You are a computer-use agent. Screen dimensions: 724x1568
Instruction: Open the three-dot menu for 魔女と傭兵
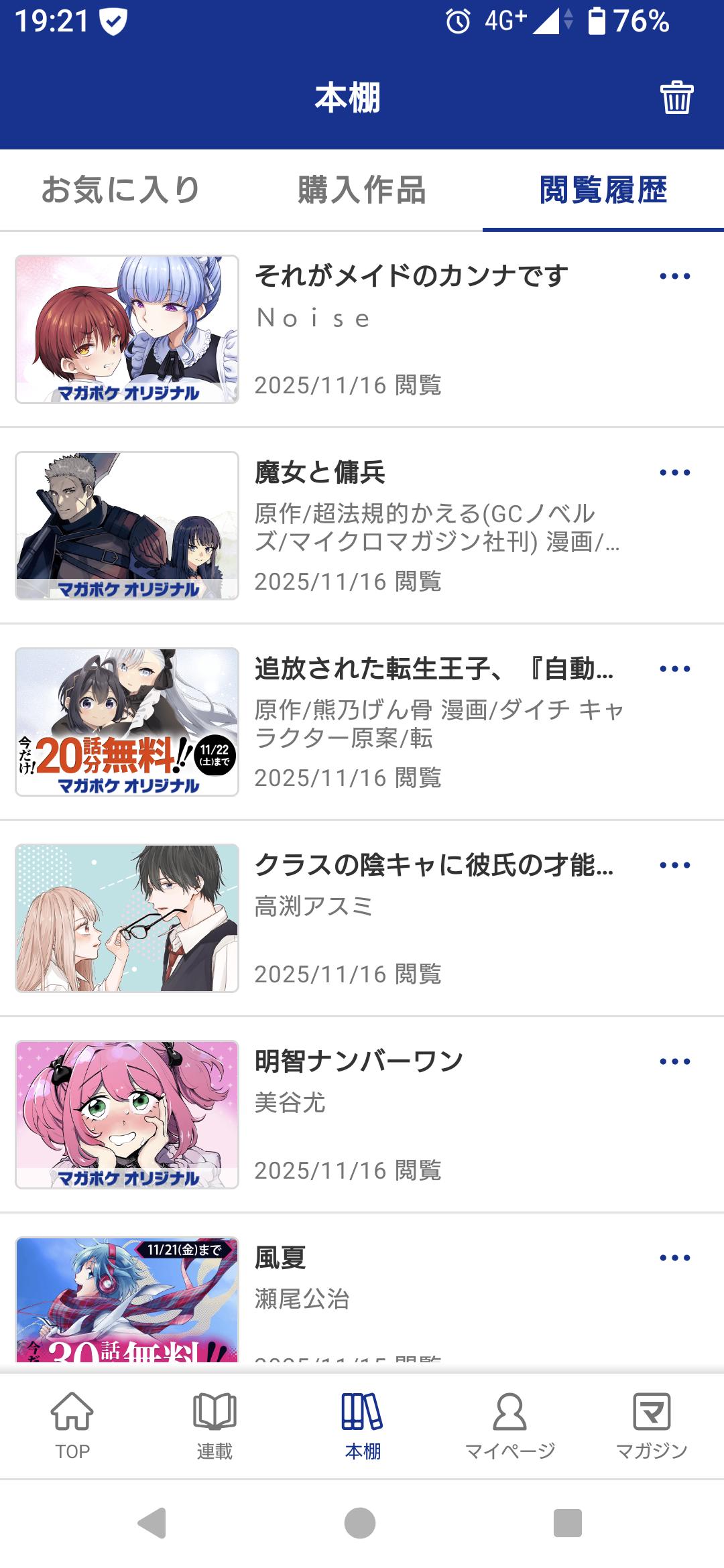click(x=674, y=472)
